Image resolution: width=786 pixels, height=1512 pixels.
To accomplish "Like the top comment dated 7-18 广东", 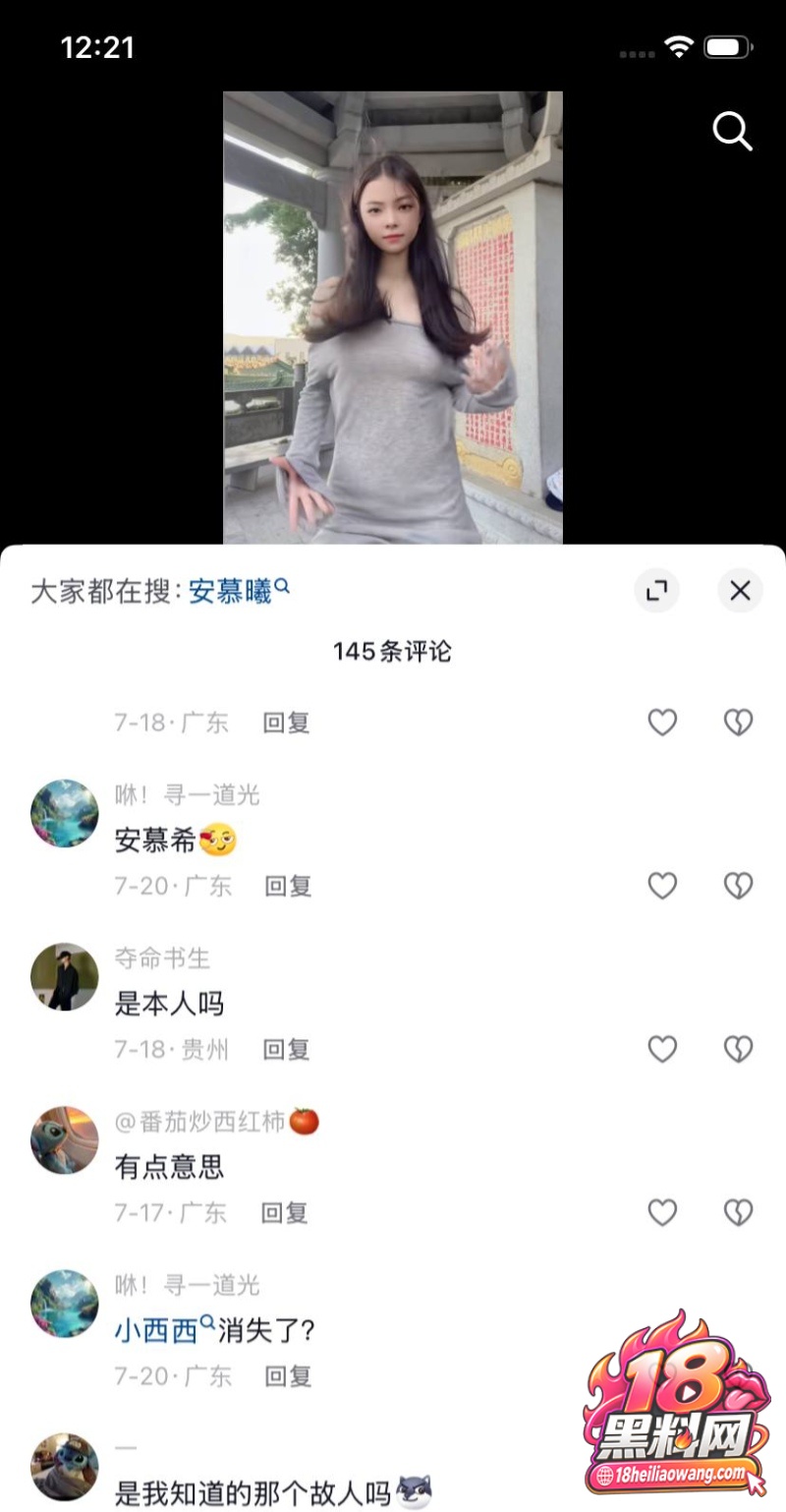I will tap(662, 723).
